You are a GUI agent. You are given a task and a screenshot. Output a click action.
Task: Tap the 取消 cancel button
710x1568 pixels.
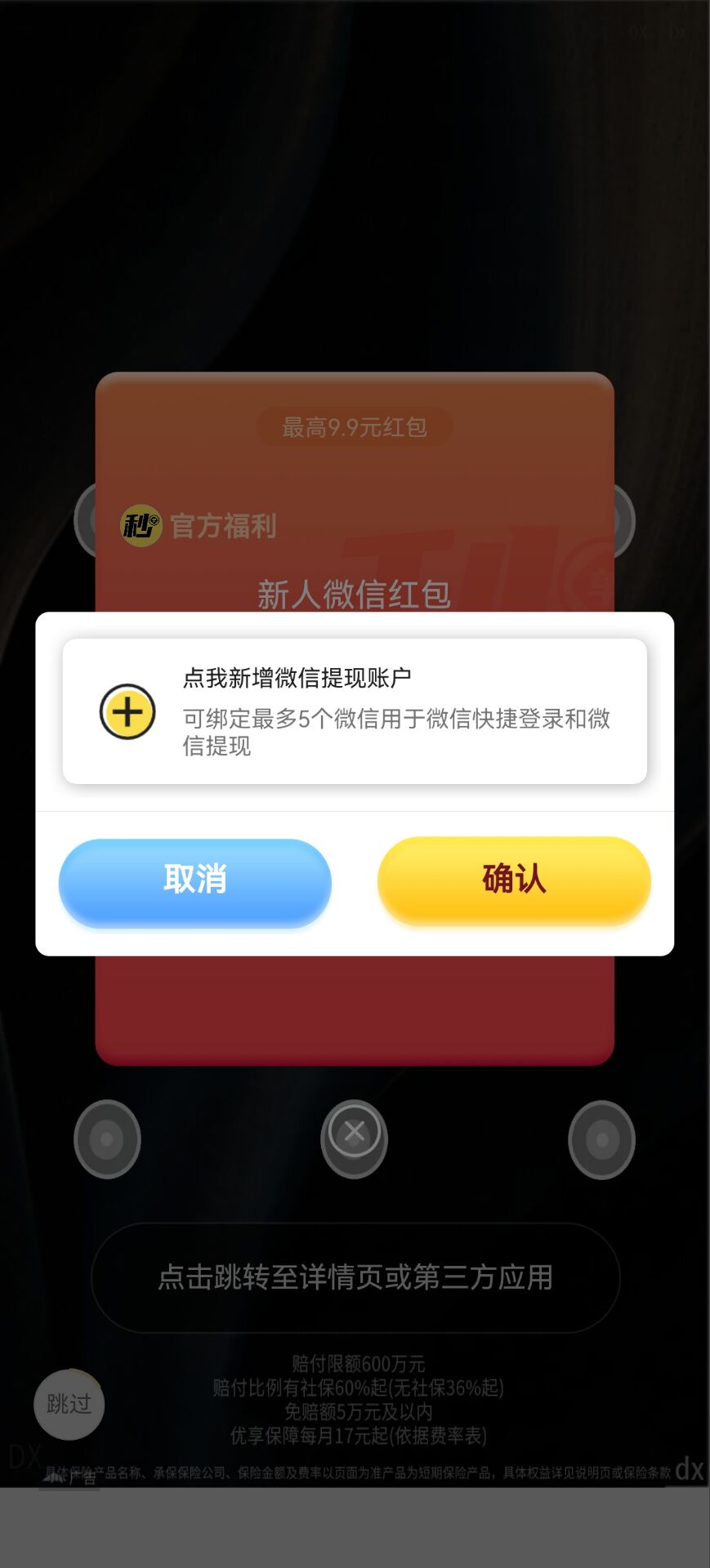point(195,881)
